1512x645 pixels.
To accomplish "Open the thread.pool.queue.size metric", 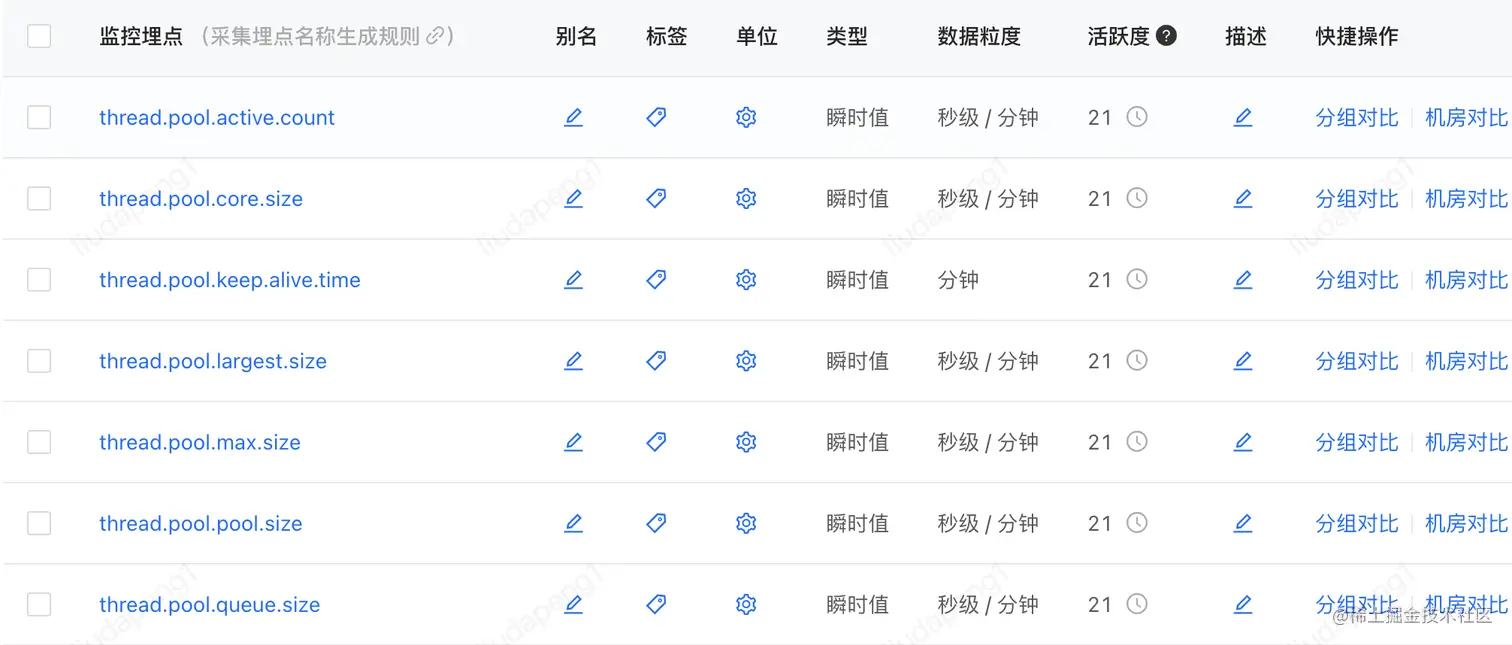I will tap(209, 605).
